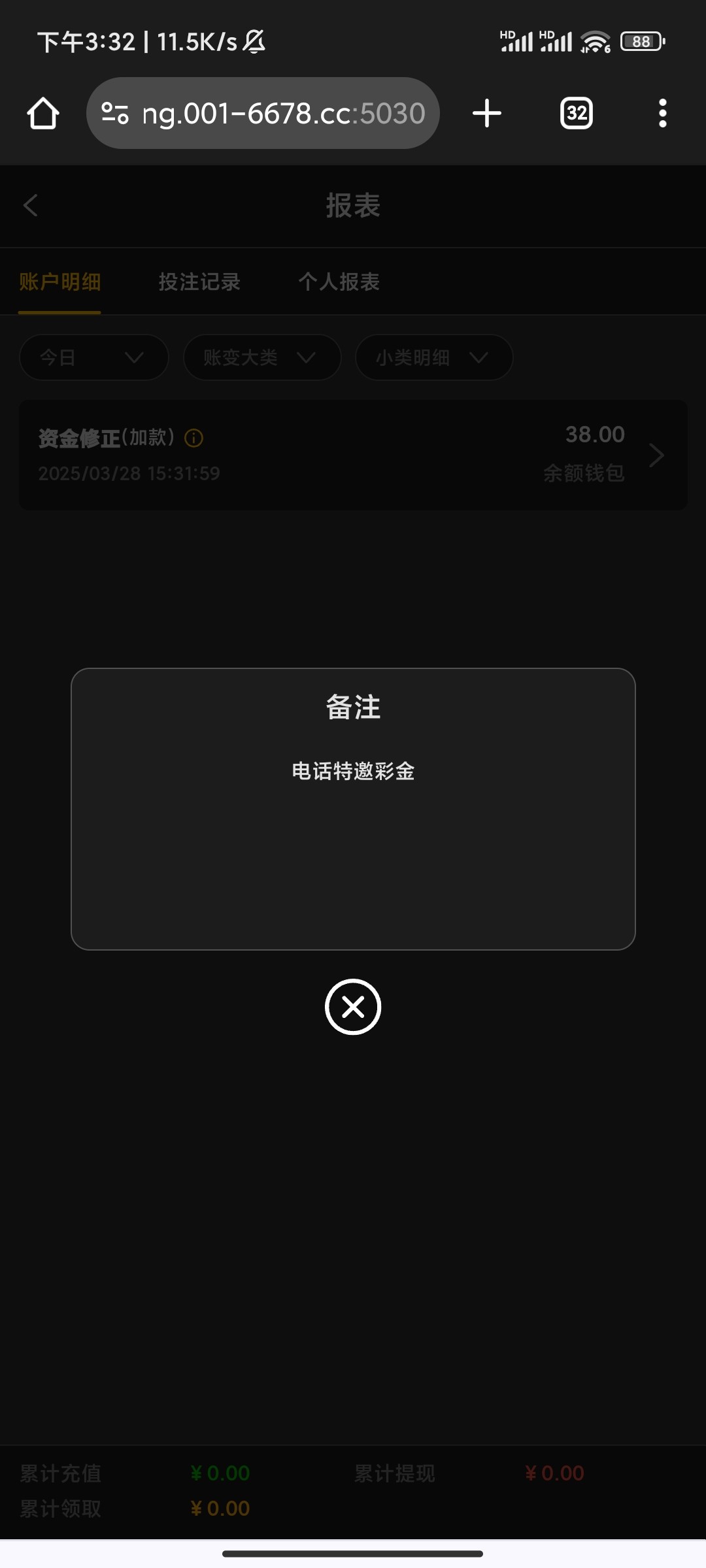Switch to the 个人报表 tab
The width and height of the screenshot is (706, 1568).
(339, 282)
